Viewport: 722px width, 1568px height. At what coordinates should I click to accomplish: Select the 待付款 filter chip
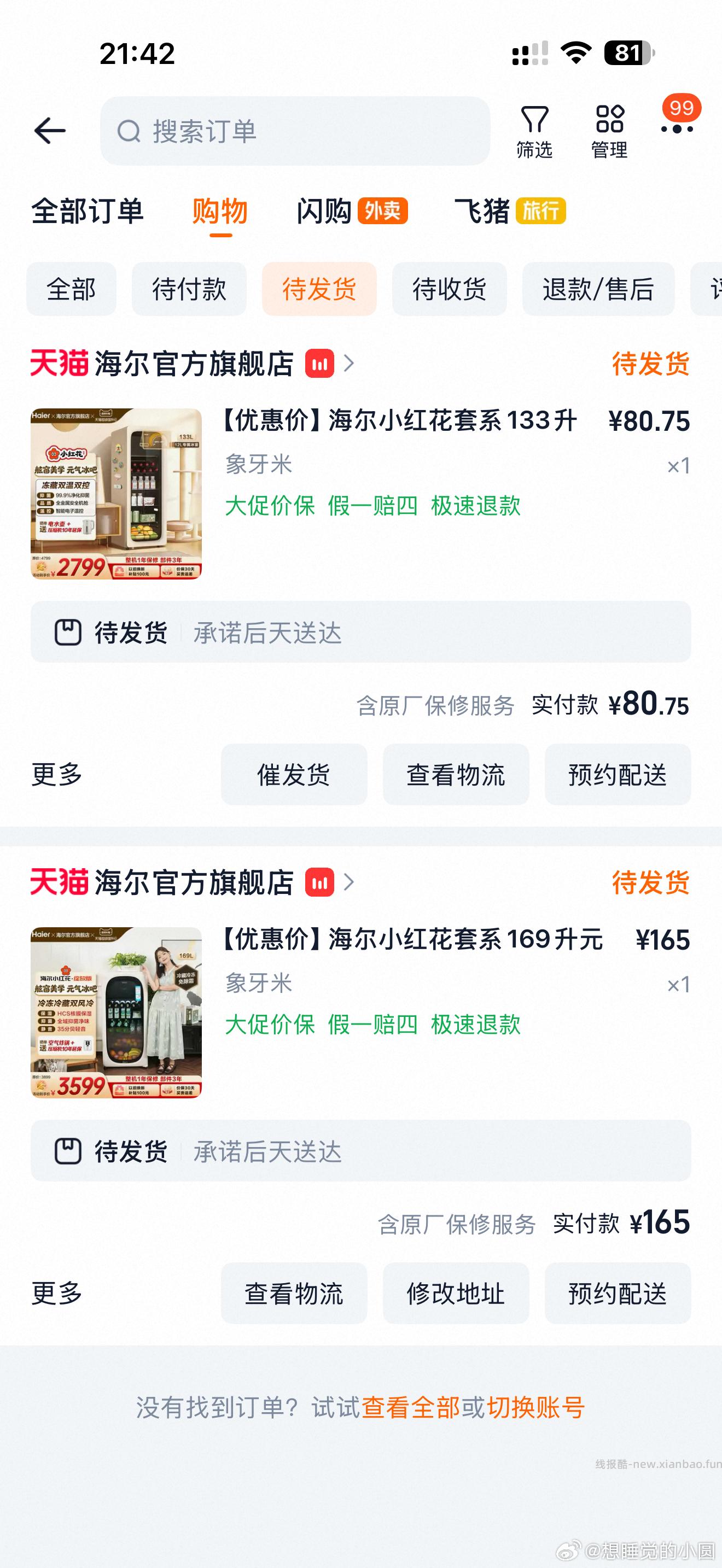(x=190, y=290)
